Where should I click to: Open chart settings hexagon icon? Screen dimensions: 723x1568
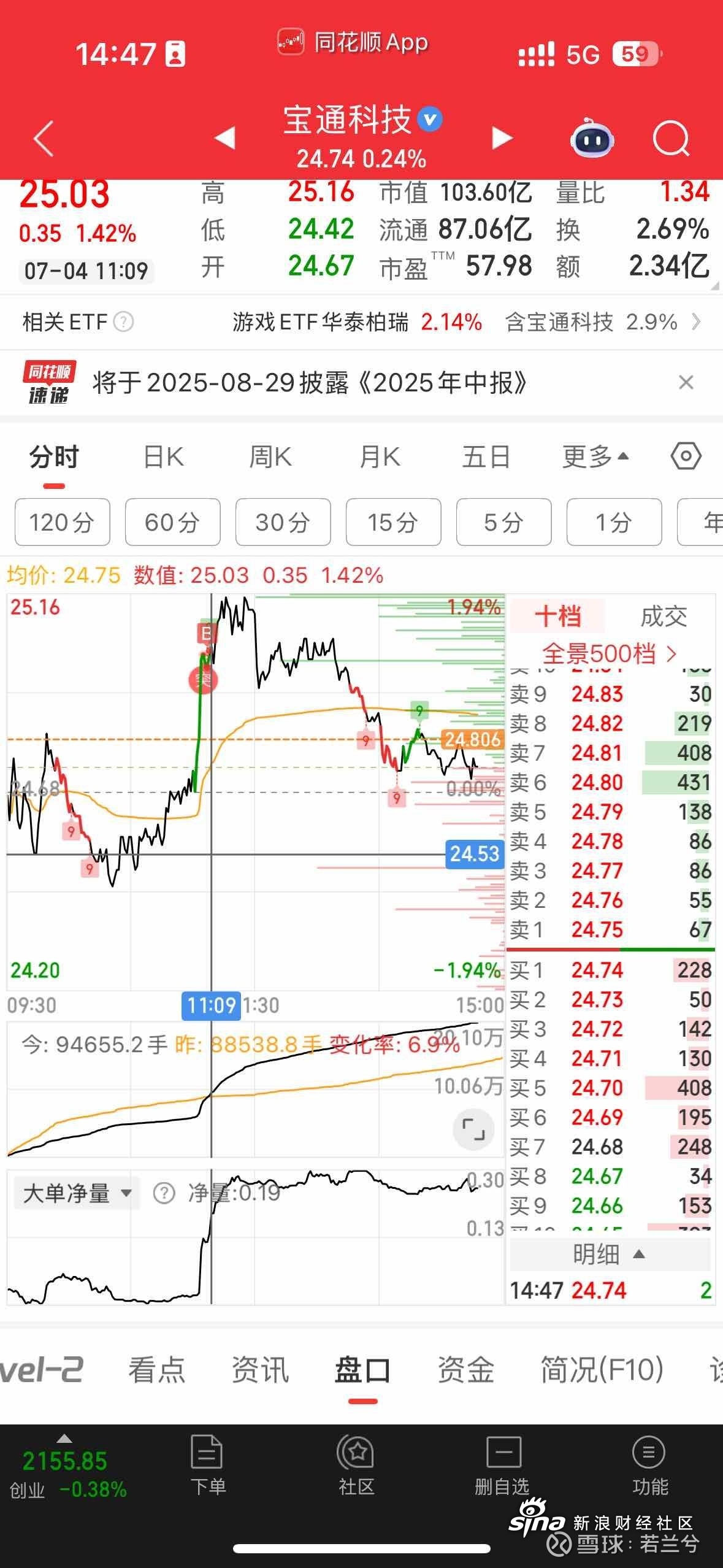(x=686, y=456)
